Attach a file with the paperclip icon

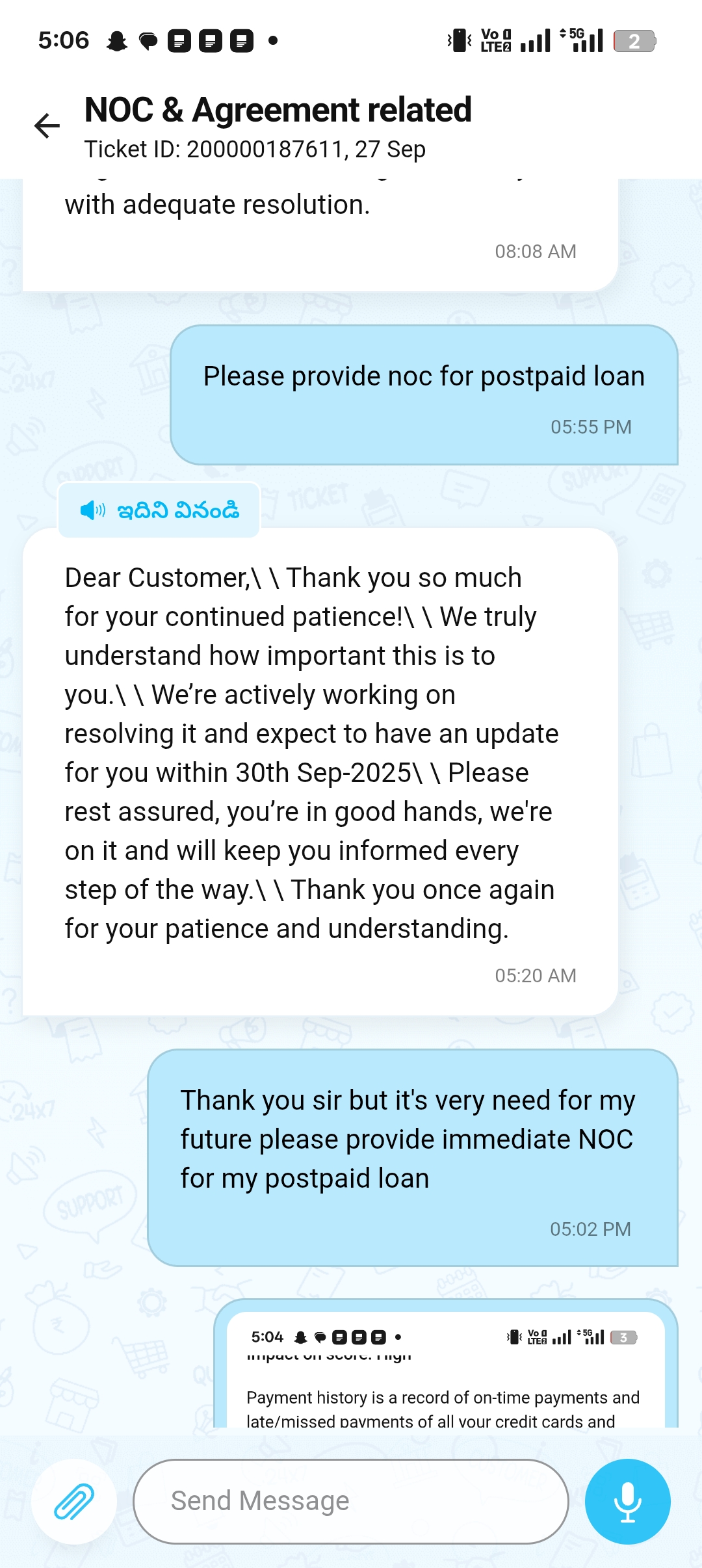[74, 1502]
